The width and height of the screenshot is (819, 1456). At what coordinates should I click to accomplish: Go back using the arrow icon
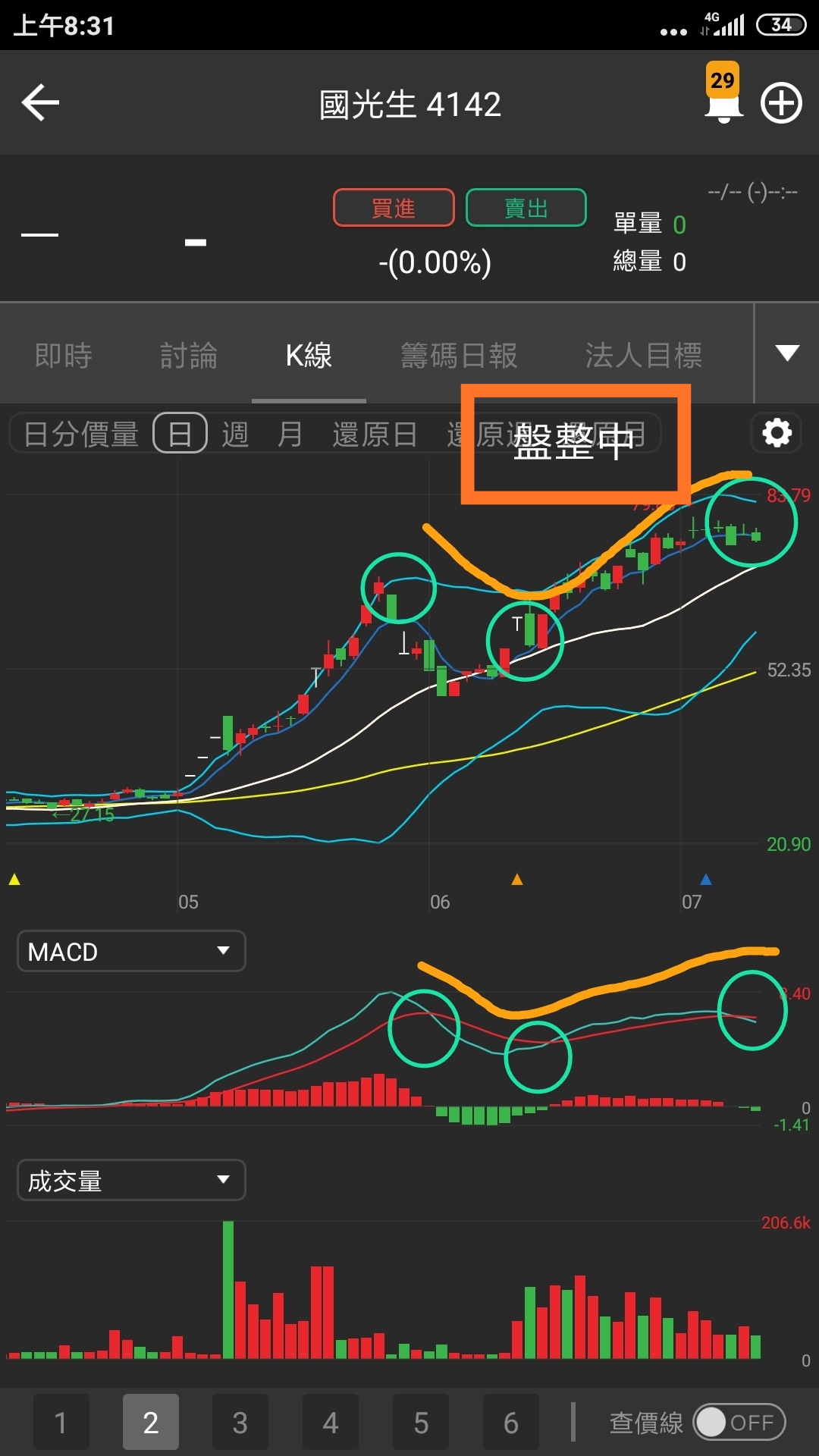(41, 103)
